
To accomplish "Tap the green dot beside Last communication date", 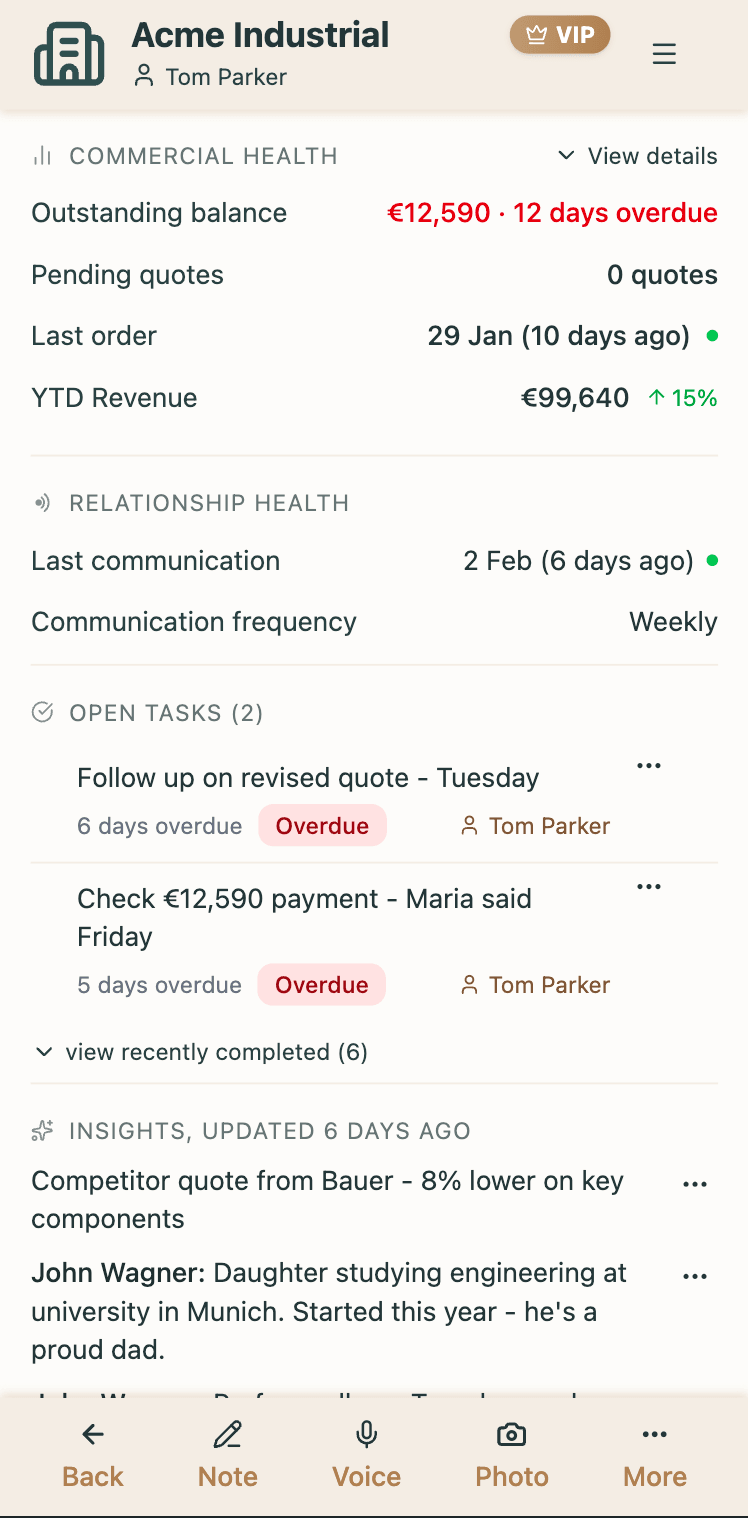I will (x=712, y=562).
